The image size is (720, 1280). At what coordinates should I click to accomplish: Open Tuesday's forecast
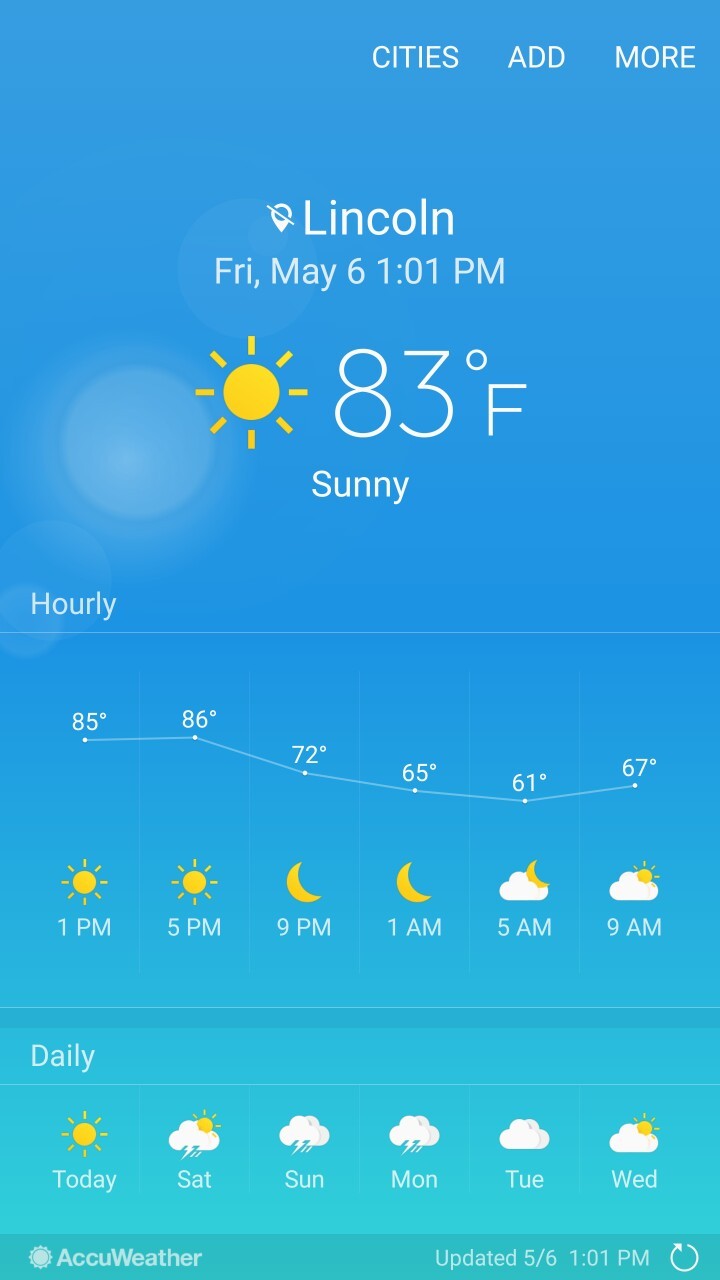pos(524,1150)
